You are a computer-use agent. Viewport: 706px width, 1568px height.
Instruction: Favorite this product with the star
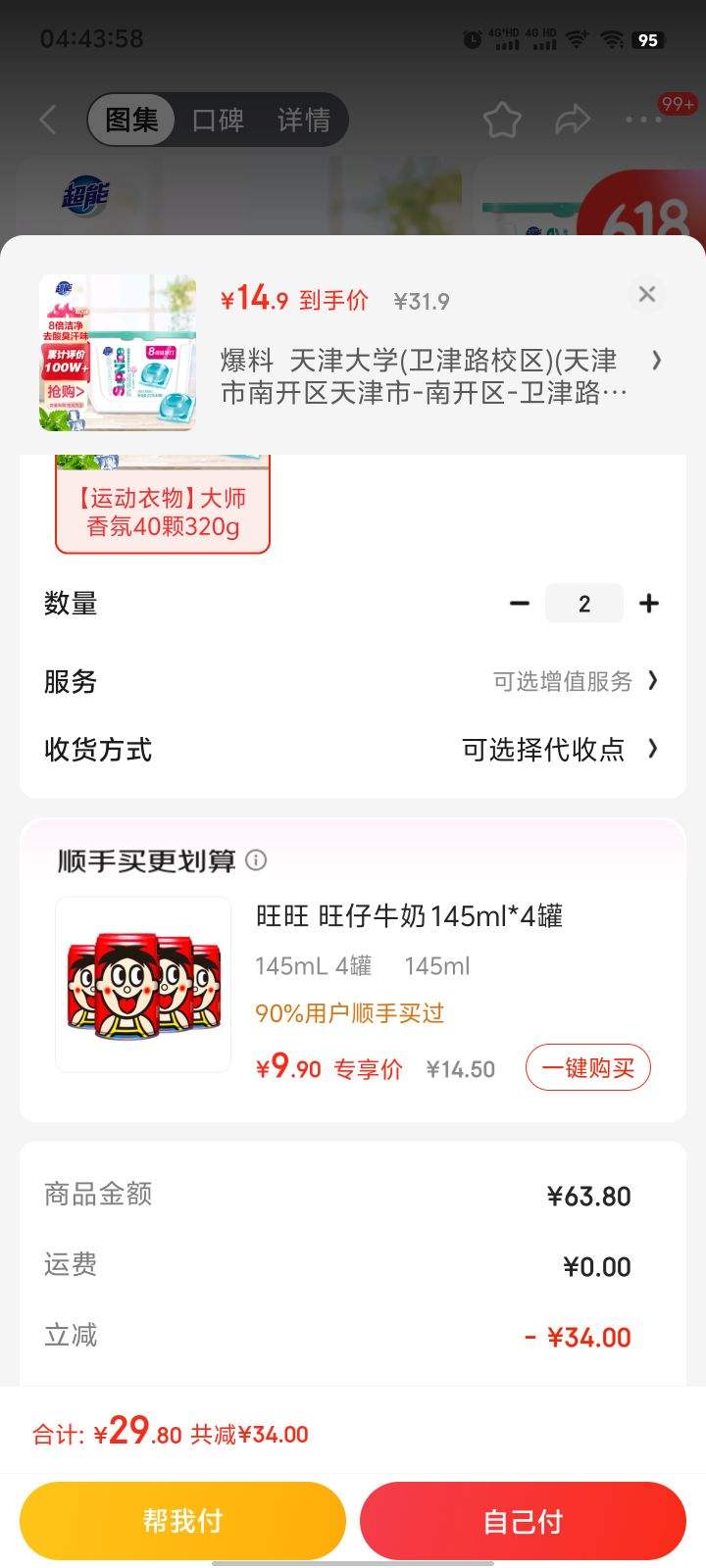(502, 121)
